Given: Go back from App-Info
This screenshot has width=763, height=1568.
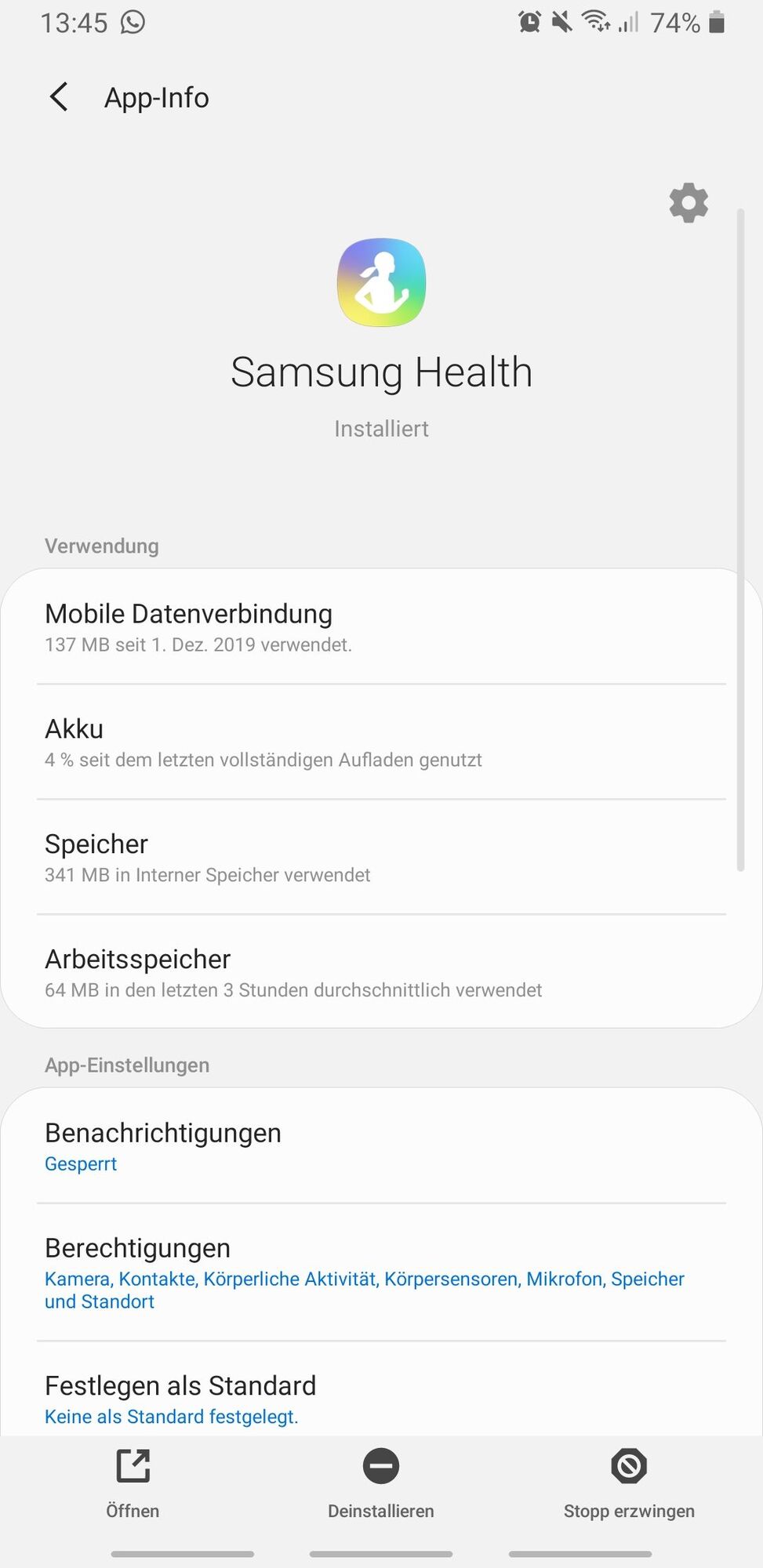Looking at the screenshot, I should tap(59, 98).
